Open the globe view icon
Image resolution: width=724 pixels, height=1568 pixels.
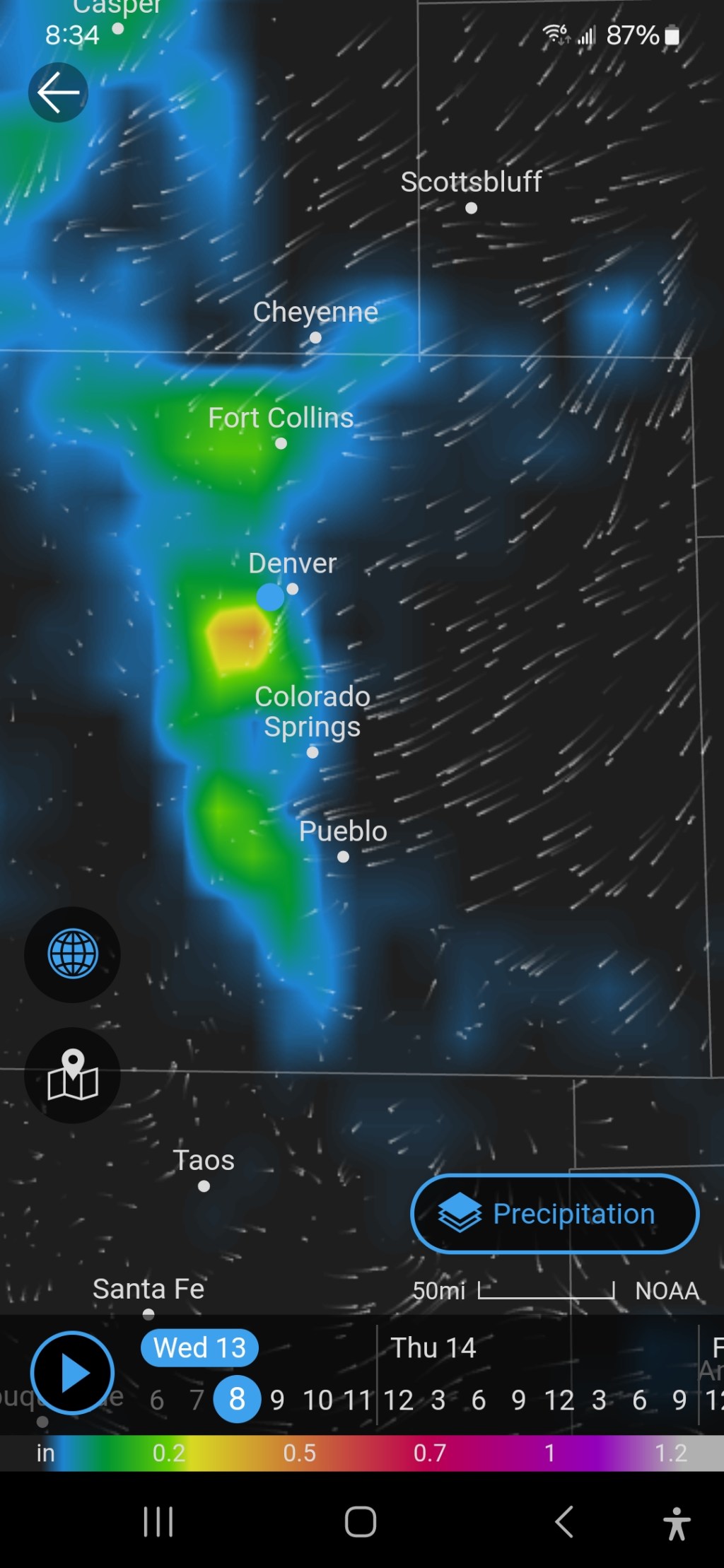click(x=72, y=954)
